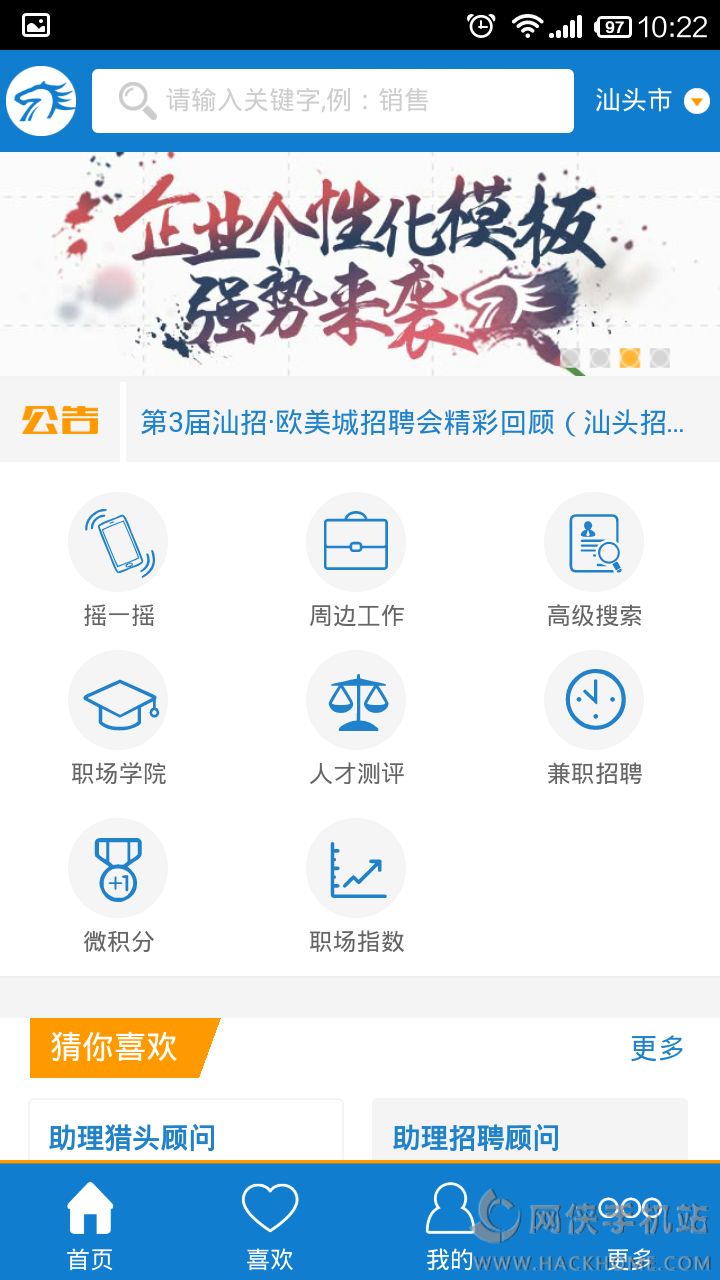Open 微积分 points section

[x=118, y=886]
